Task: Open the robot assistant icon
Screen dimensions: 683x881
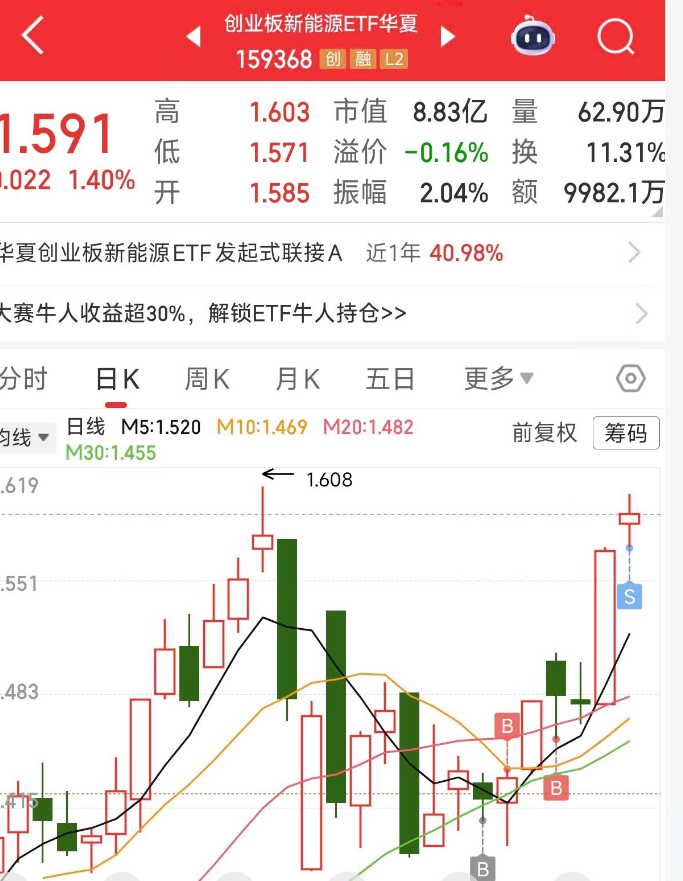Action: [x=533, y=37]
